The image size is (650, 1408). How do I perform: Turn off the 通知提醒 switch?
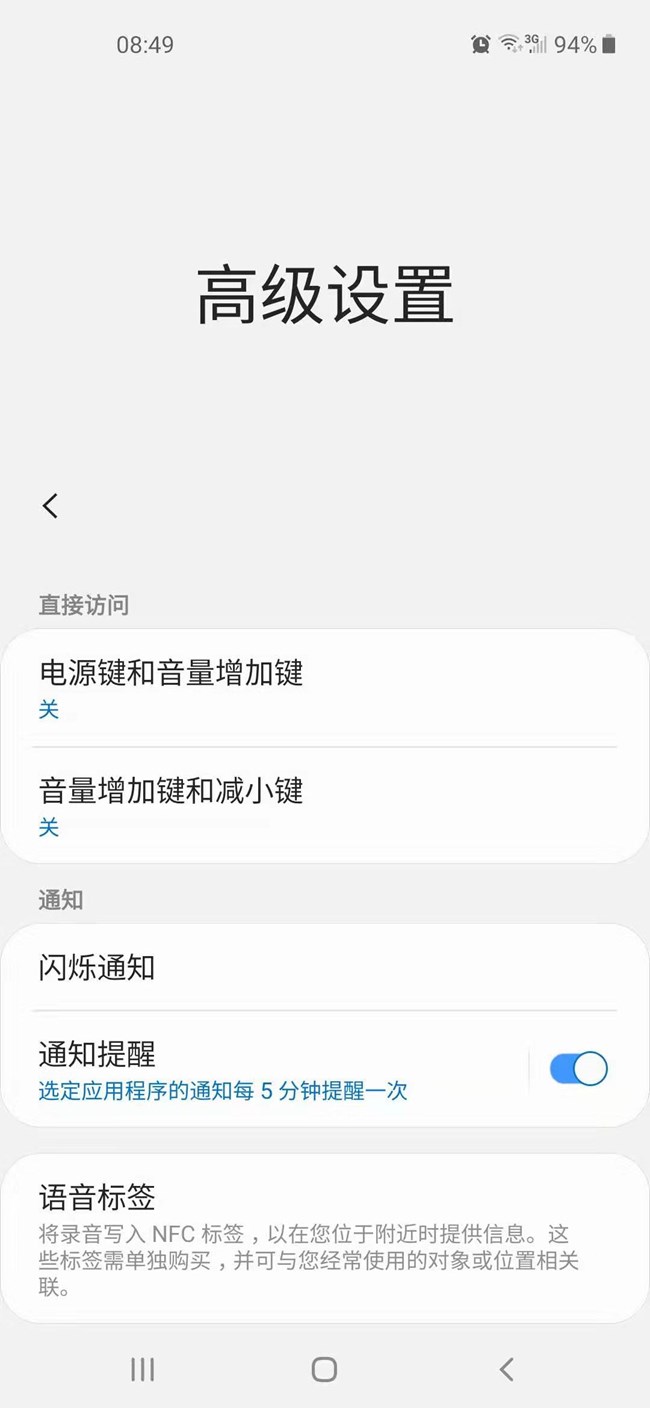(579, 1069)
